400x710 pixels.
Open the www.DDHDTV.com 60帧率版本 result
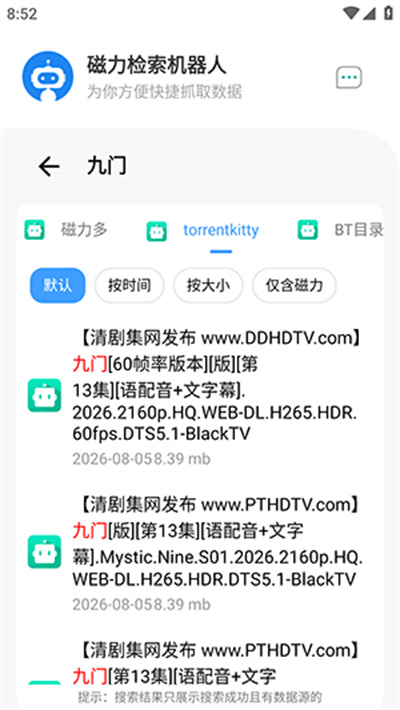pyautogui.click(x=199, y=395)
